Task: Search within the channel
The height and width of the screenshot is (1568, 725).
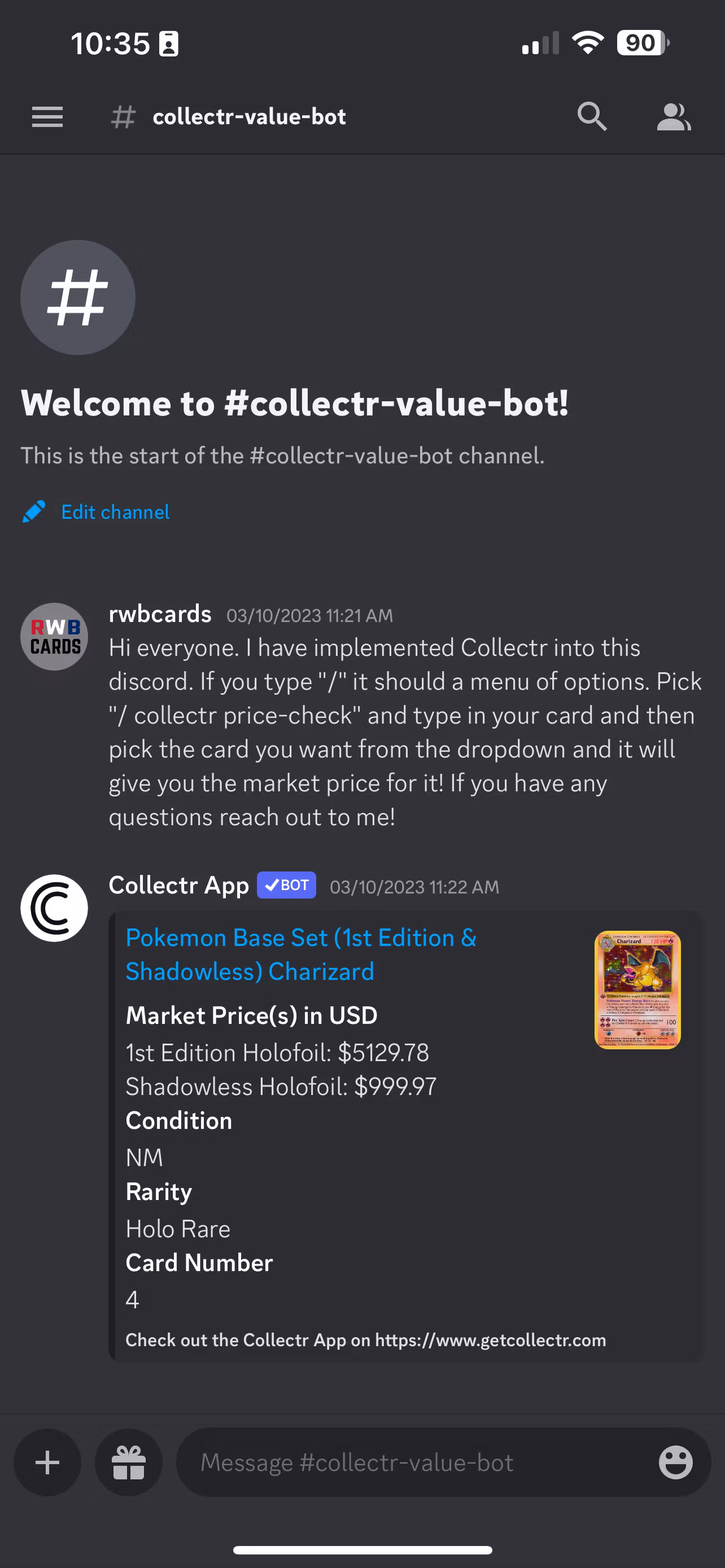Action: (592, 116)
